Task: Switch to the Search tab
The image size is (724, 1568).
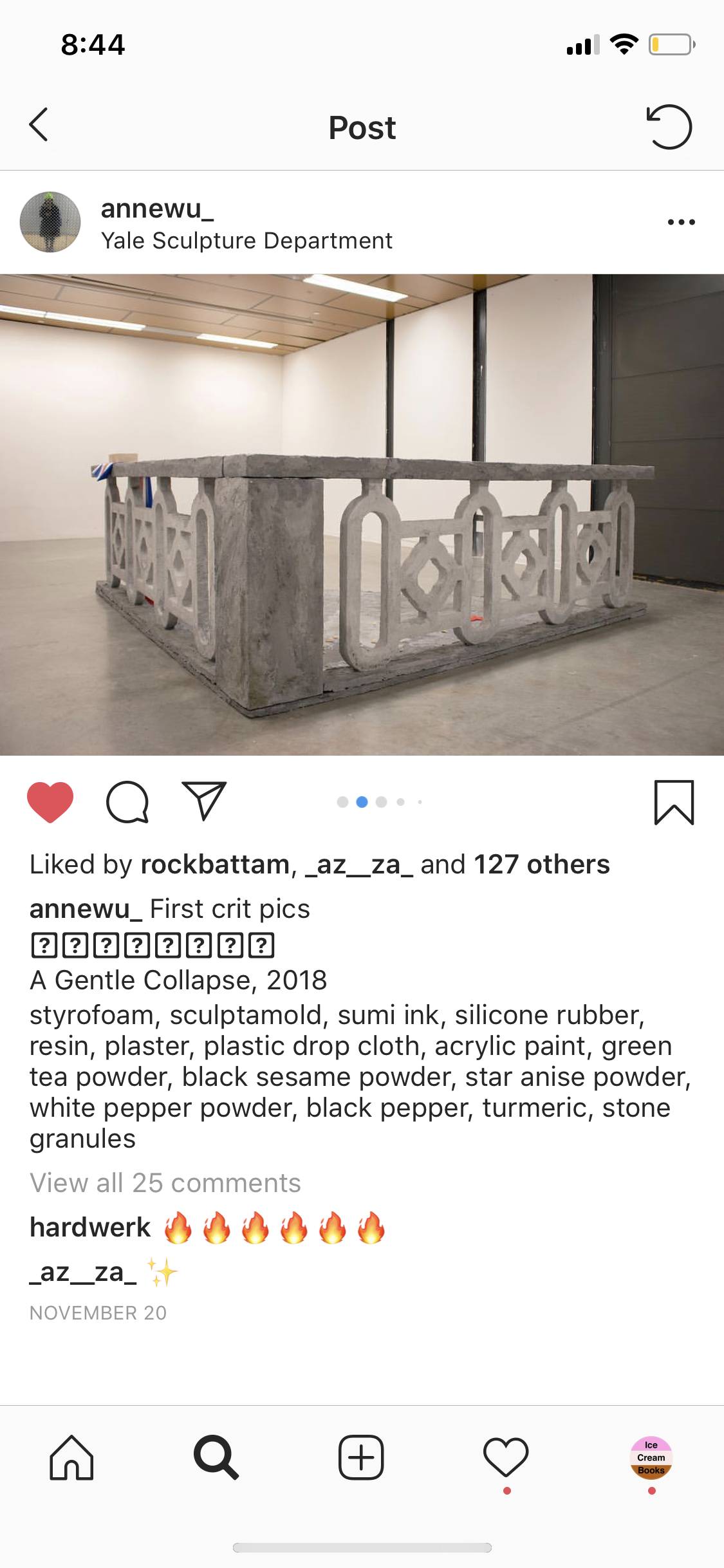Action: point(216,1458)
